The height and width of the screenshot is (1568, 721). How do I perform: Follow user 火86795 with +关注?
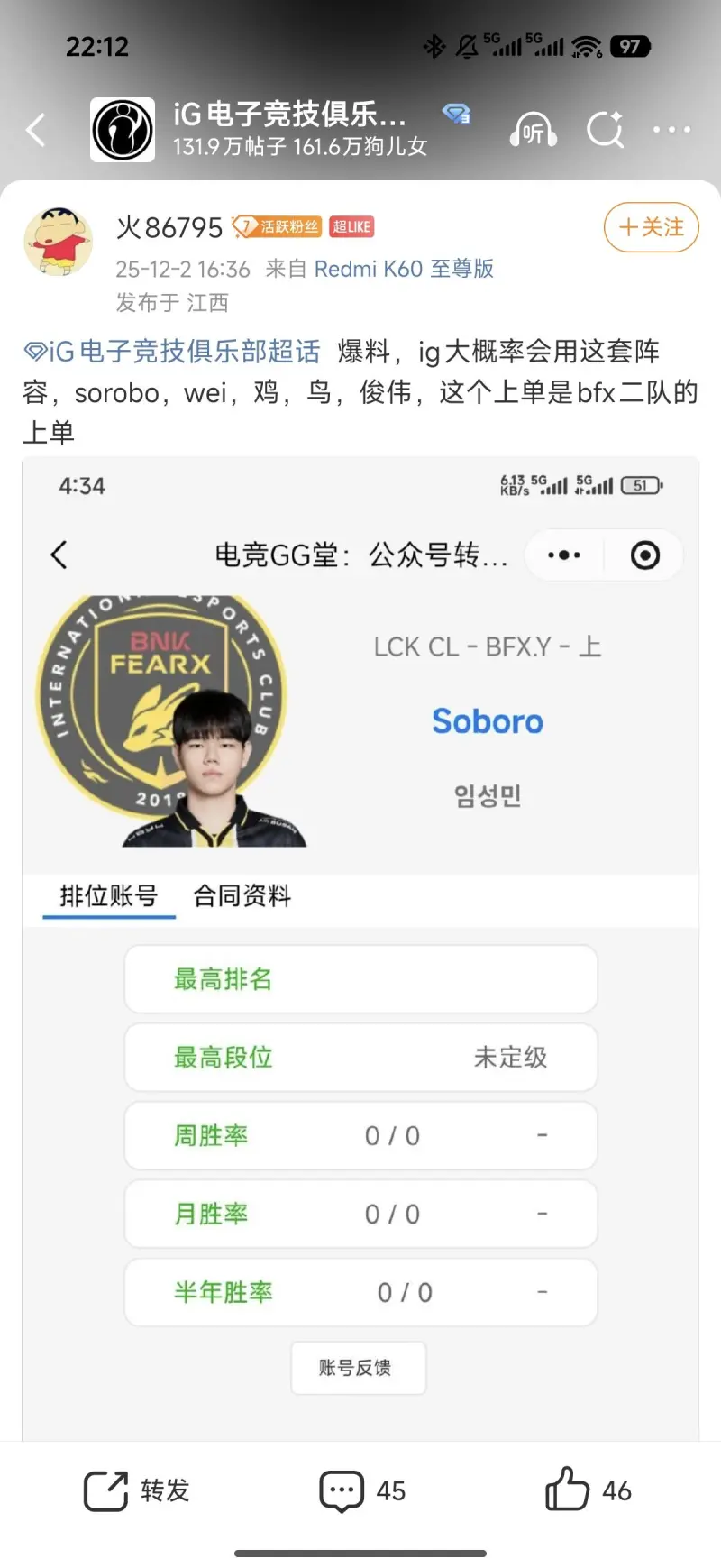pyautogui.click(x=651, y=227)
